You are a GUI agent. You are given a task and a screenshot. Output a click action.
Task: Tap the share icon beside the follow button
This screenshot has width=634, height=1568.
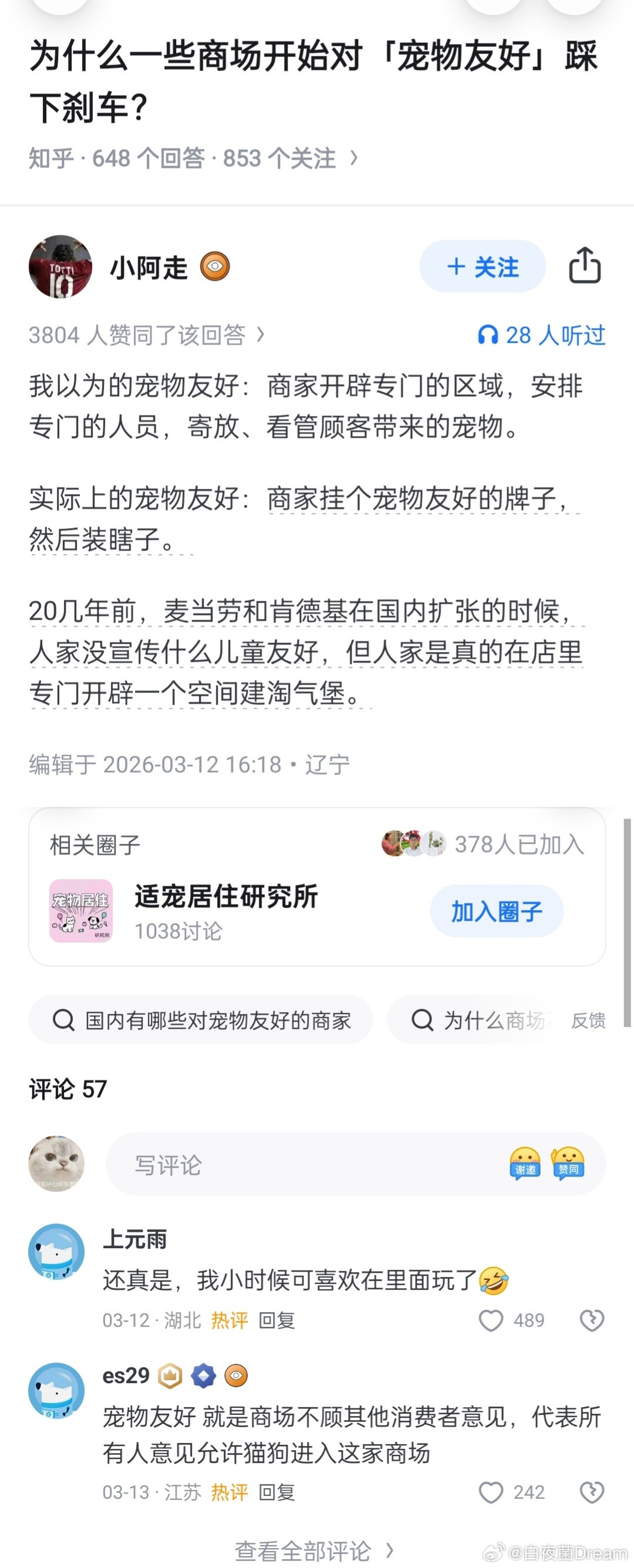pos(586,266)
